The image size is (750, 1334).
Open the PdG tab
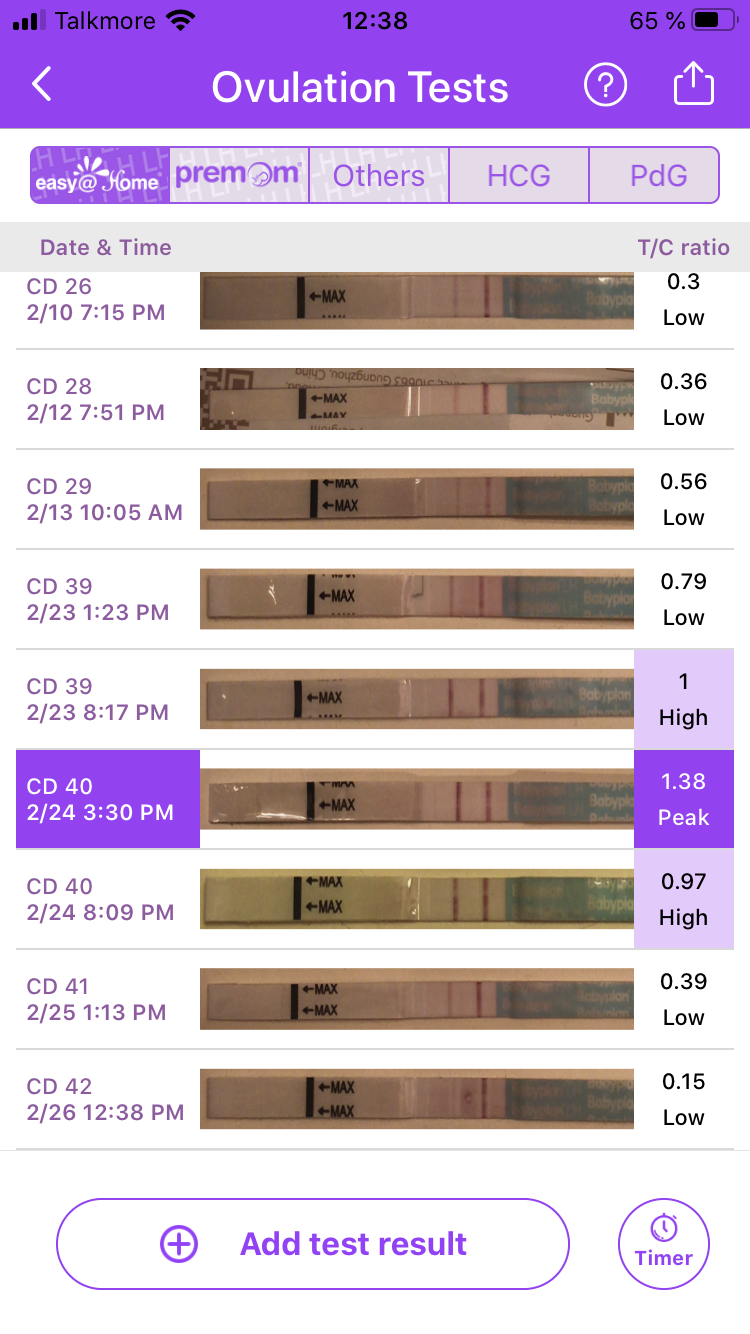(659, 176)
